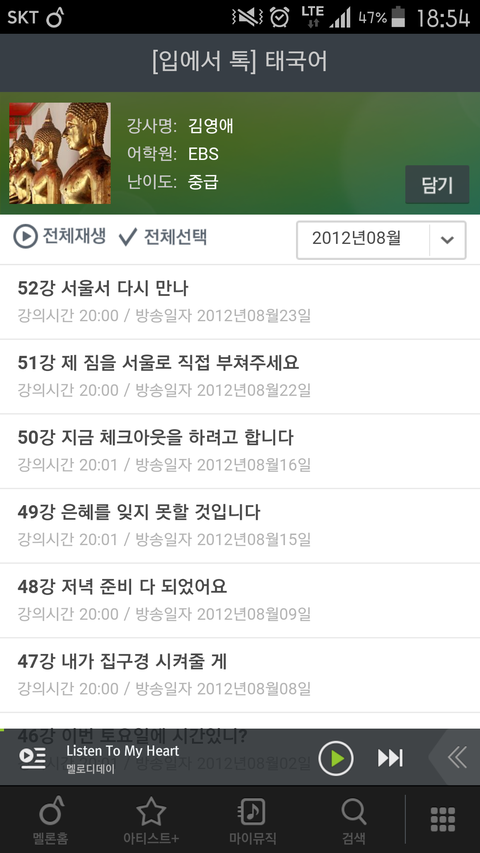Screen dimensions: 480x853
Task: Open lecture 51강 제 짐을 서울로 직접 부쳐주세요
Action: click(240, 376)
